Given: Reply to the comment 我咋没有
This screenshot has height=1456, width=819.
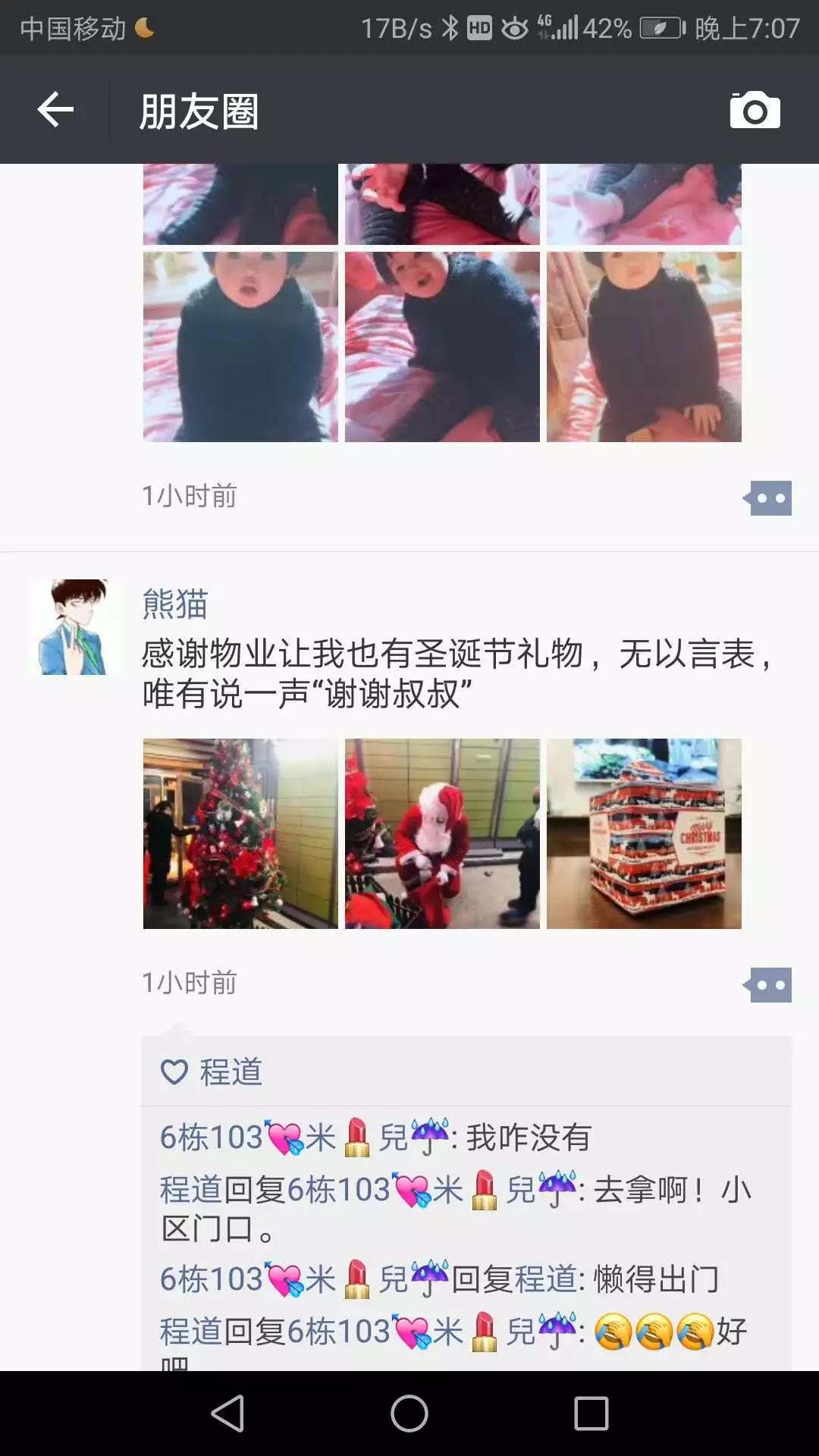Looking at the screenshot, I should [x=528, y=1137].
